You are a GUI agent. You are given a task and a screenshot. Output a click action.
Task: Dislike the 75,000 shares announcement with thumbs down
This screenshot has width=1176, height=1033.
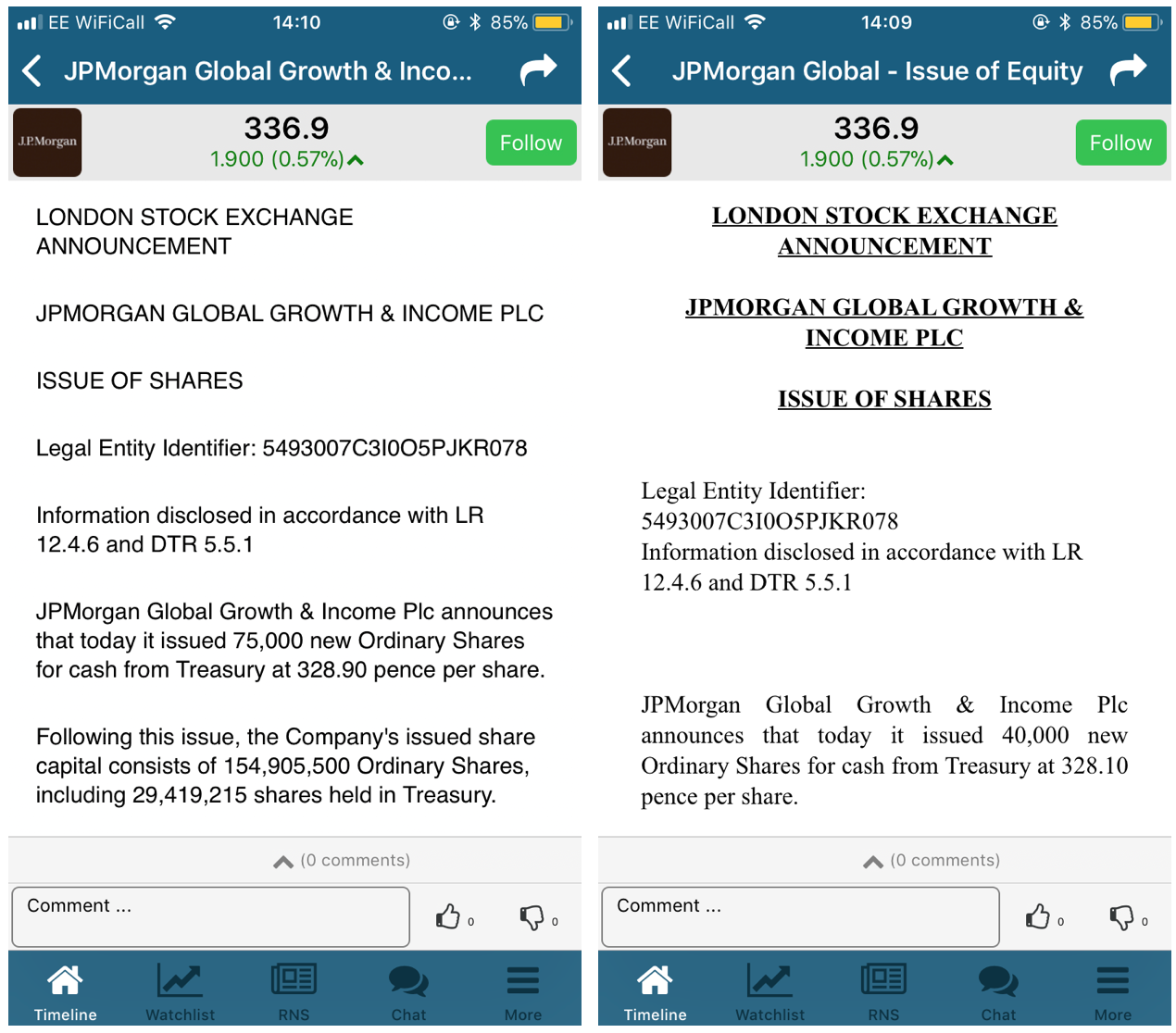pos(532,917)
